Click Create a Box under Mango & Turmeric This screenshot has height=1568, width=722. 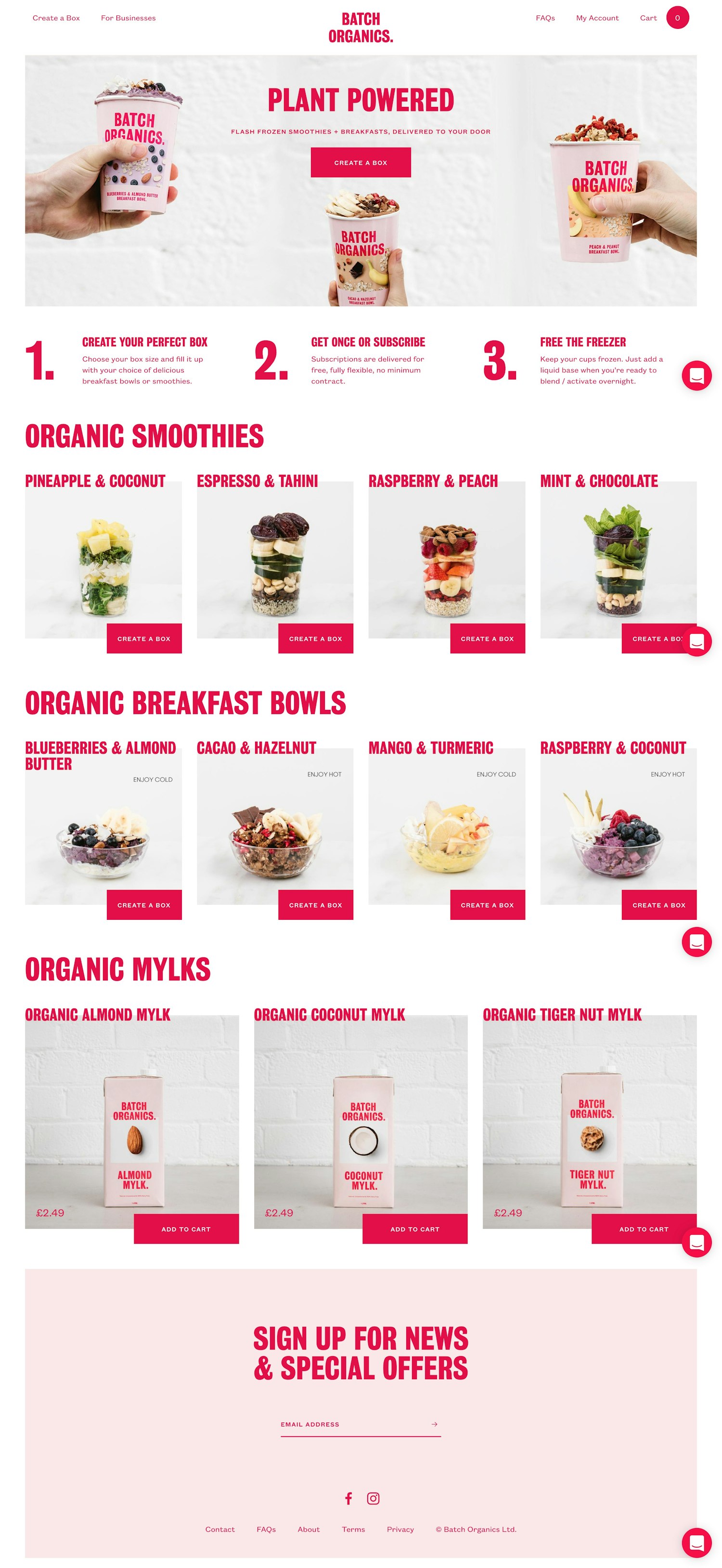tap(487, 905)
